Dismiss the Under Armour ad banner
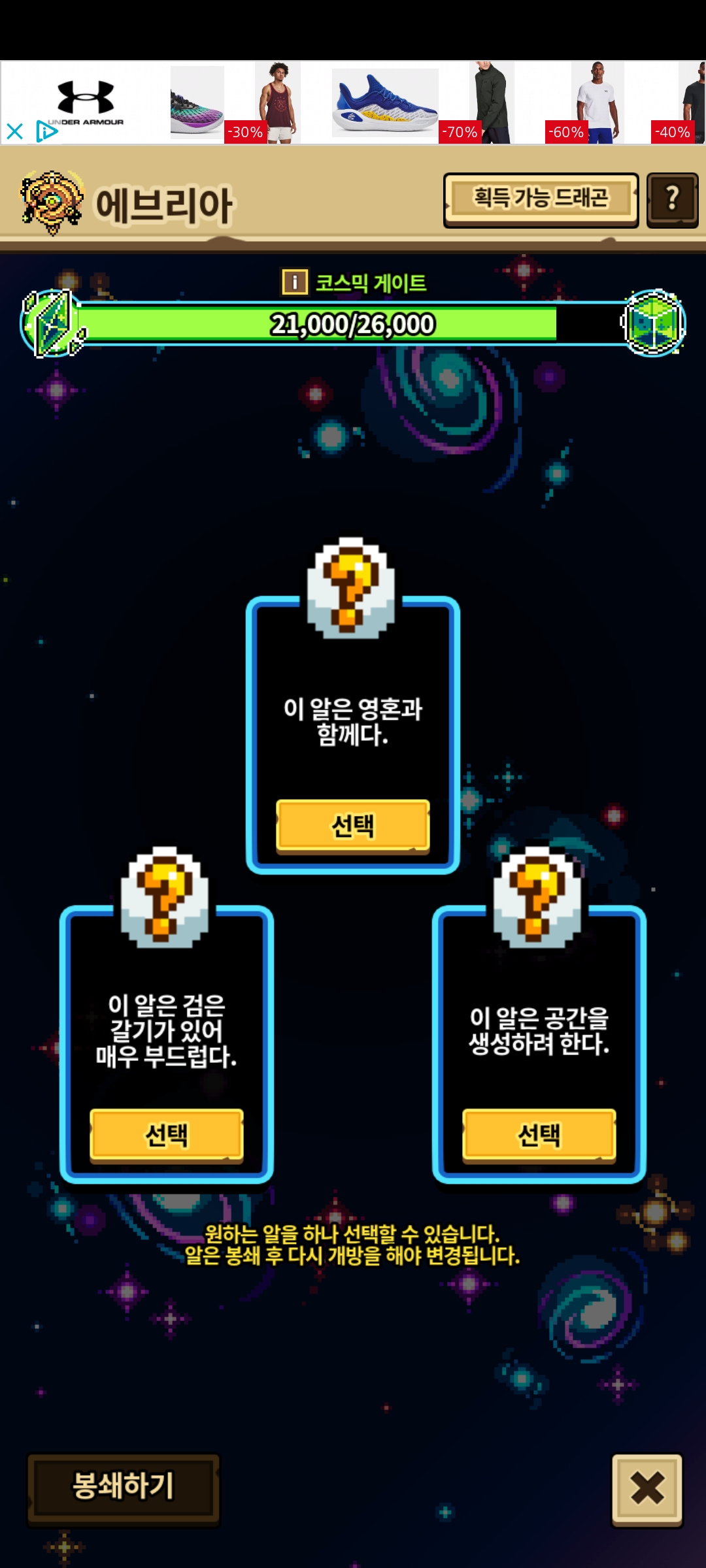The height and width of the screenshot is (1568, 706). (x=14, y=132)
